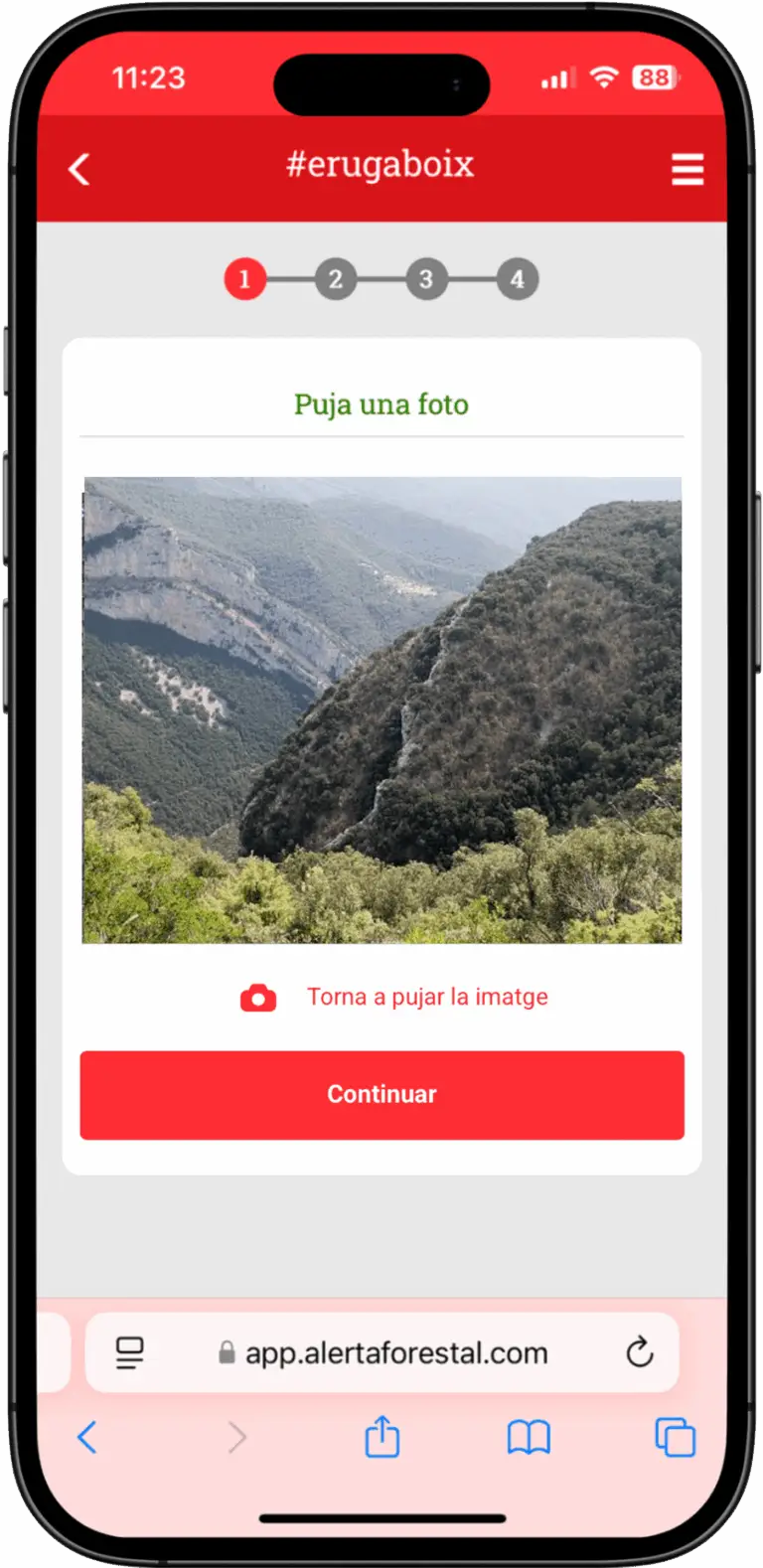Jump to step 4 in the progress indicator
Viewport: 763px width, 1568px height.
[x=517, y=279]
